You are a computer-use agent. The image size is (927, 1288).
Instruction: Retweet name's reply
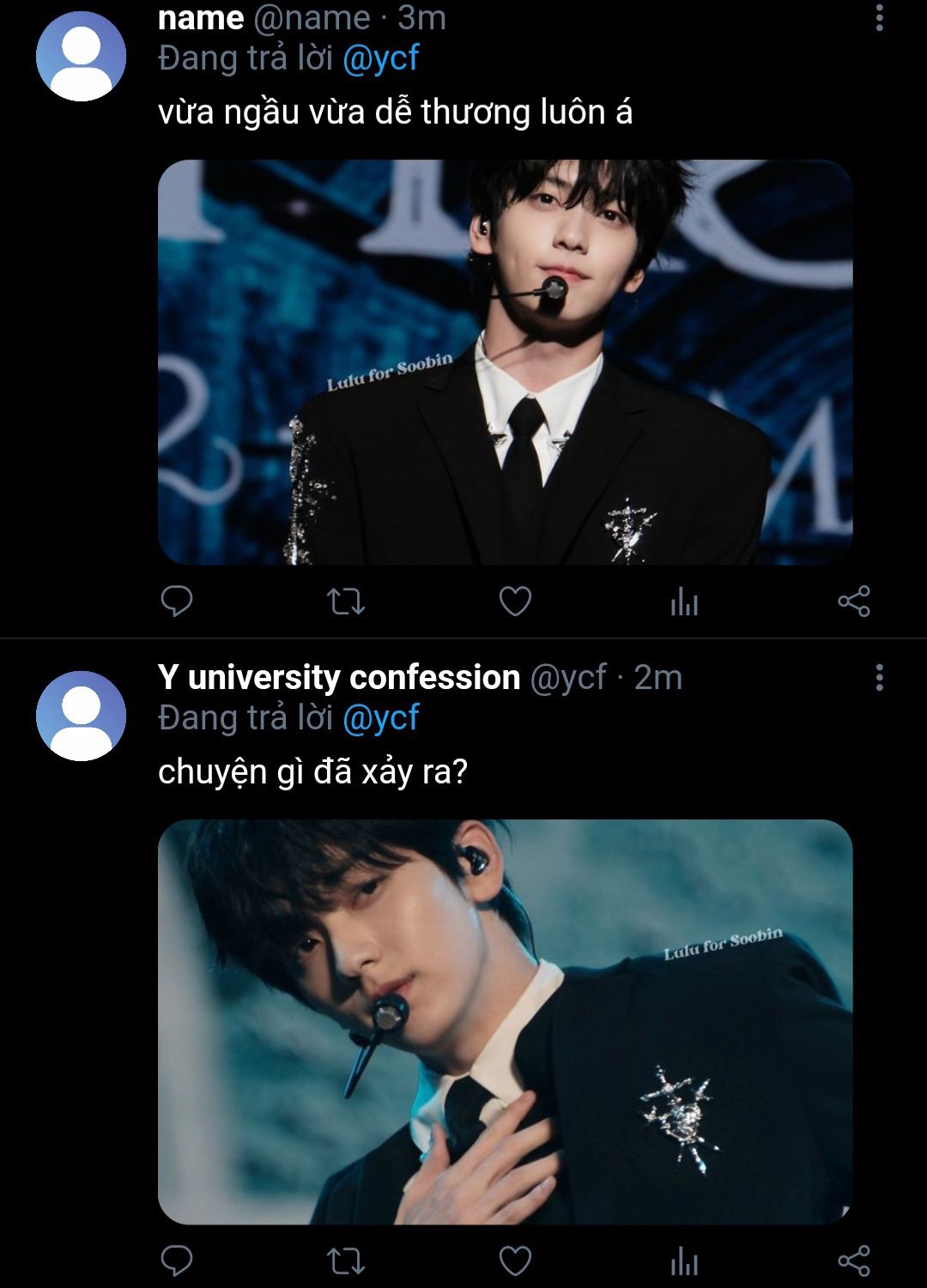pyautogui.click(x=347, y=602)
